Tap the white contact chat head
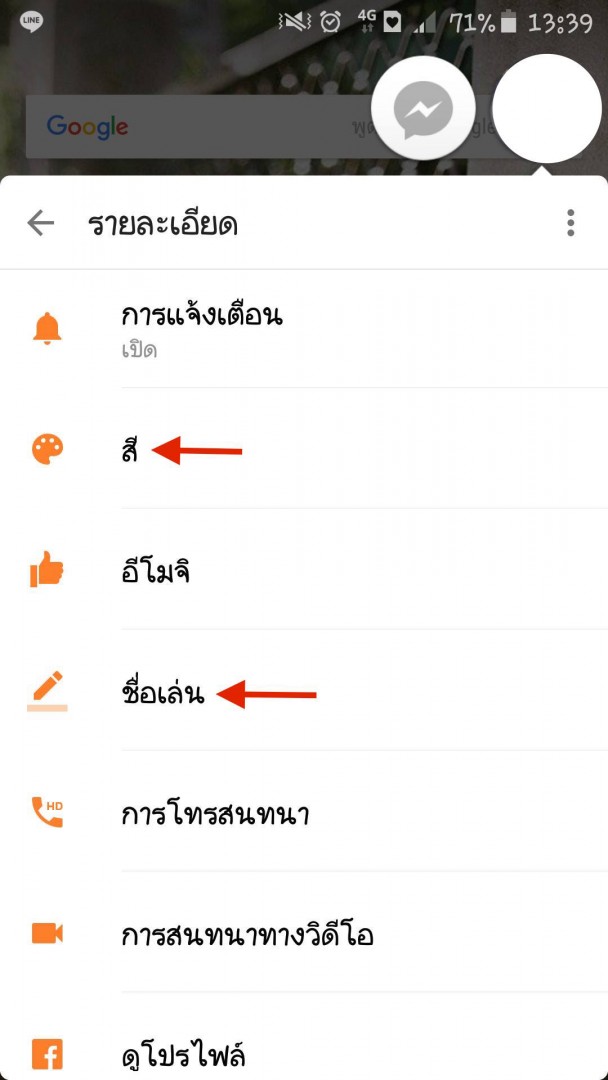The image size is (608, 1080). 547,109
